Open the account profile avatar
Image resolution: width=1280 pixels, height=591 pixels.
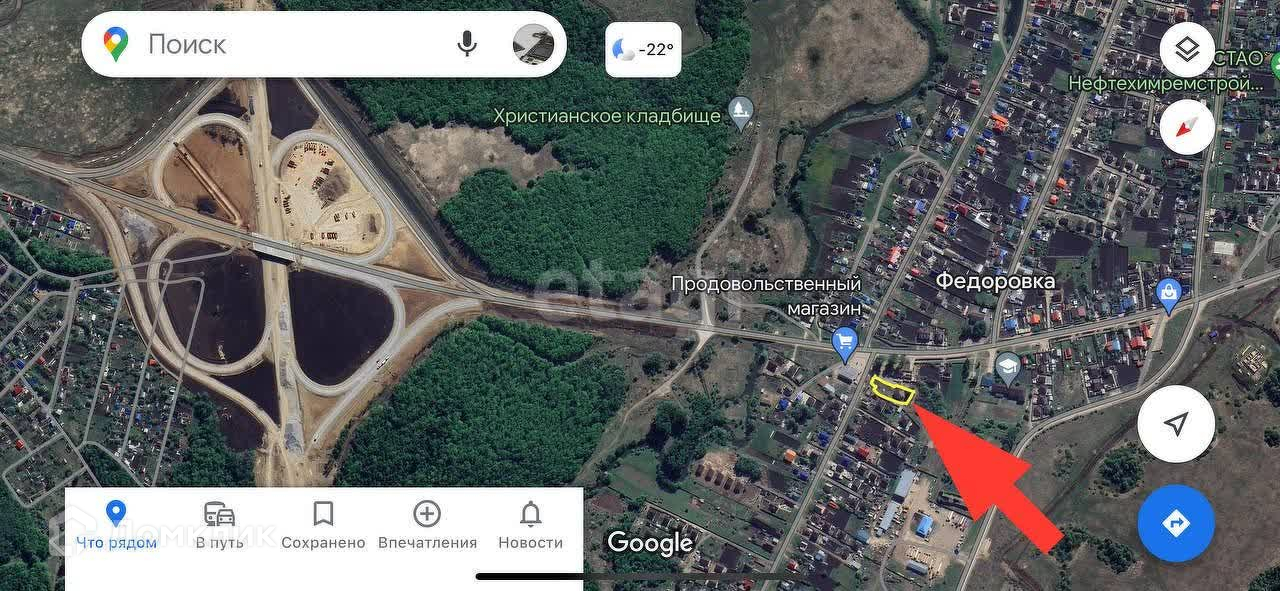tap(533, 44)
